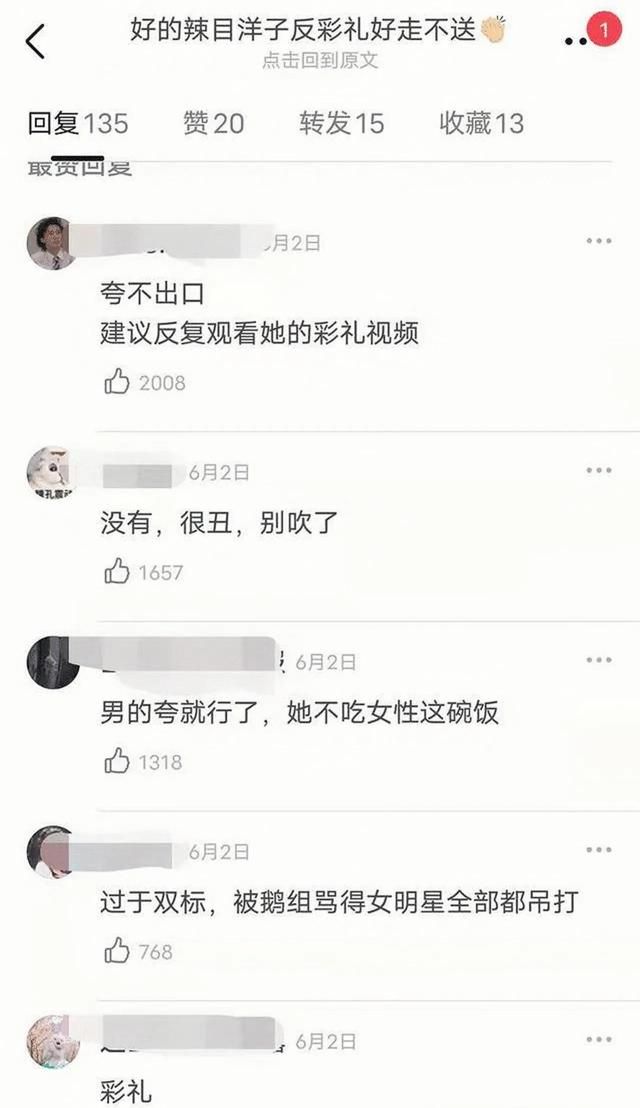The image size is (640, 1108).
Task: Select the 回复 135 tab
Action: pos(78,124)
